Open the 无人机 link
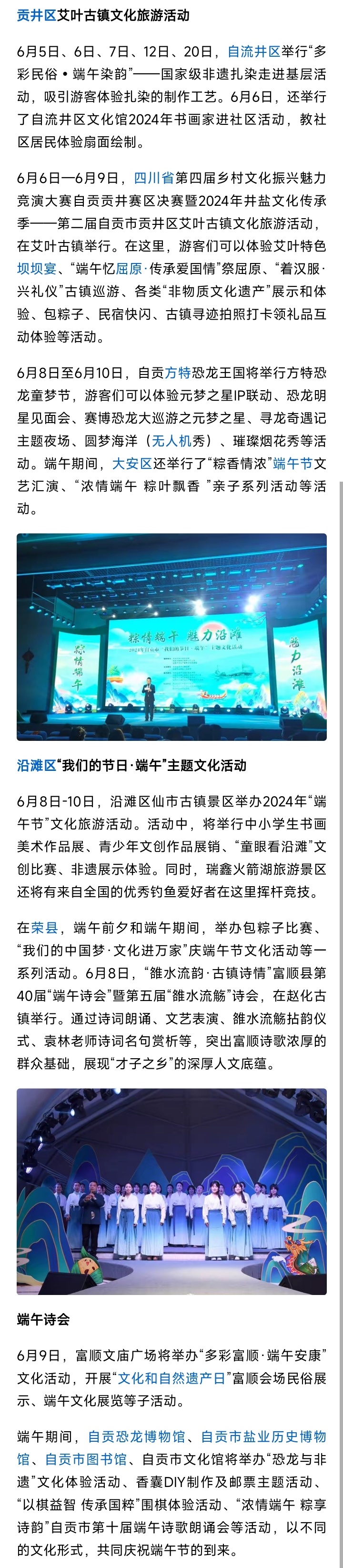 pyautogui.click(x=171, y=441)
